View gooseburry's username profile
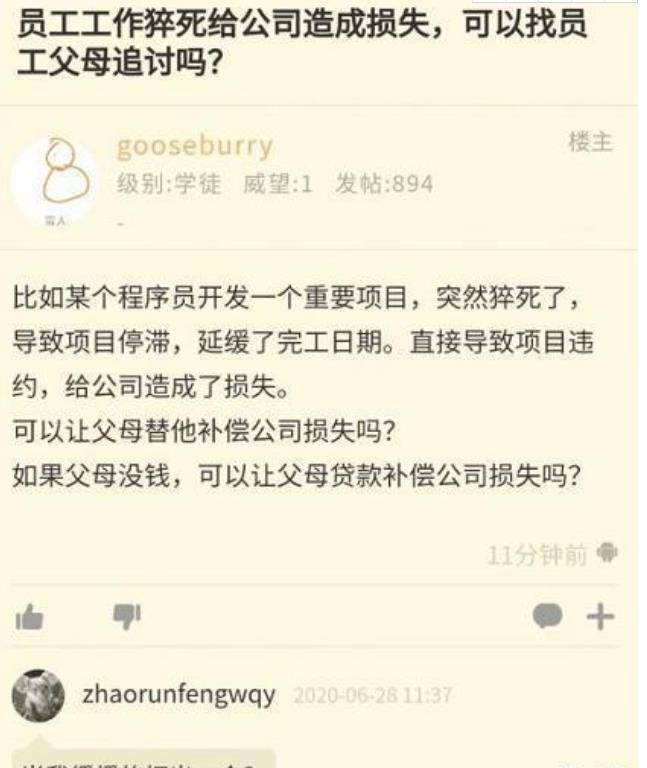Viewport: 647px width, 768px height. pos(194,146)
